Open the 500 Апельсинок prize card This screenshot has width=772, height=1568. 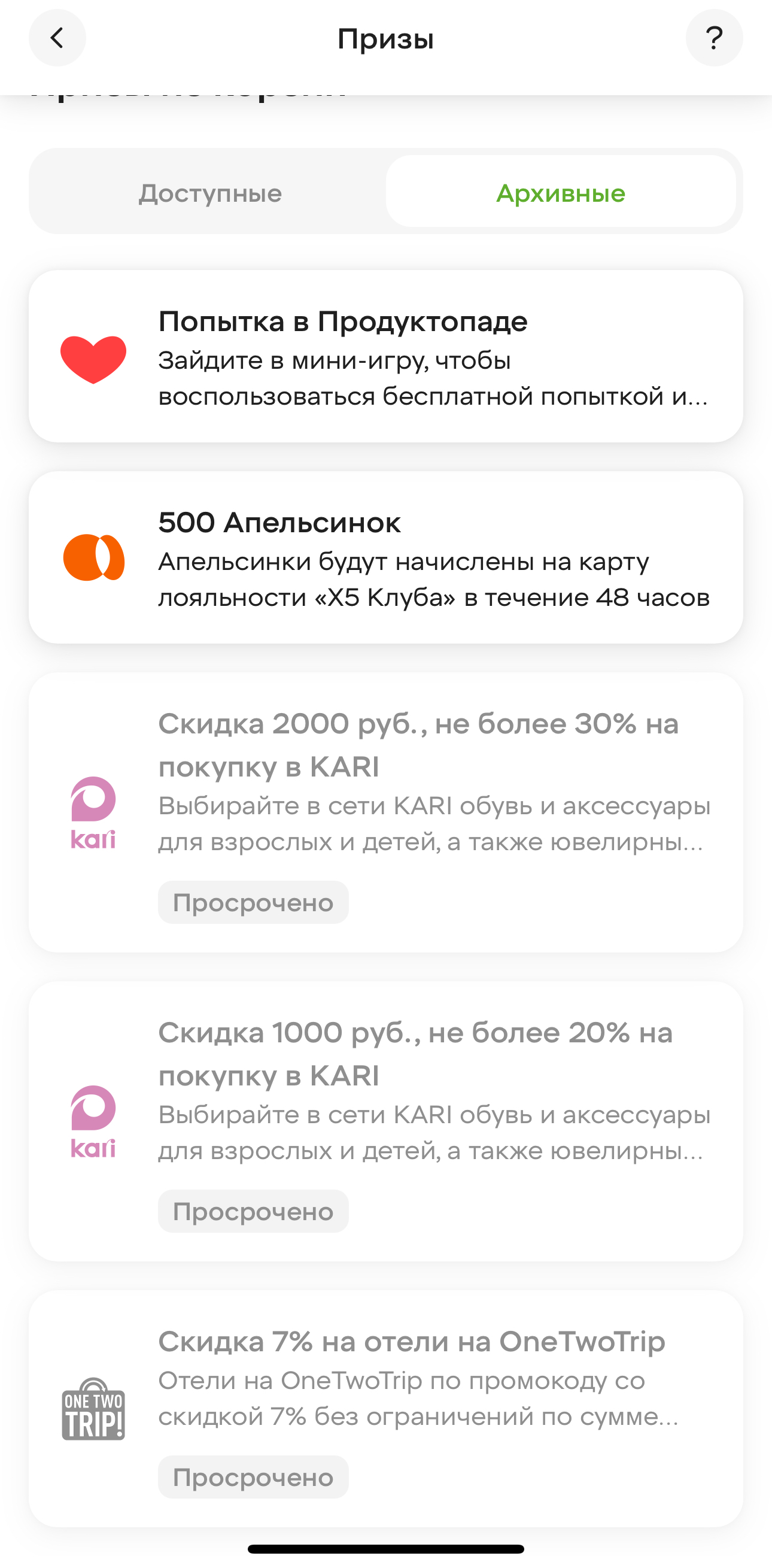[x=385, y=557]
